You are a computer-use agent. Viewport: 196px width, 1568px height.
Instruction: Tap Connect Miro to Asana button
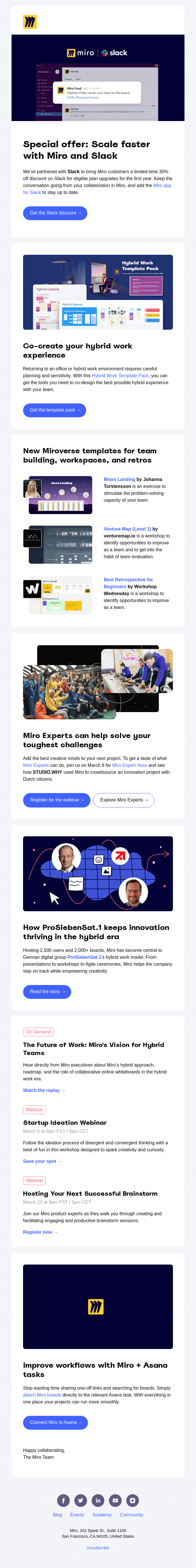(x=55, y=1422)
